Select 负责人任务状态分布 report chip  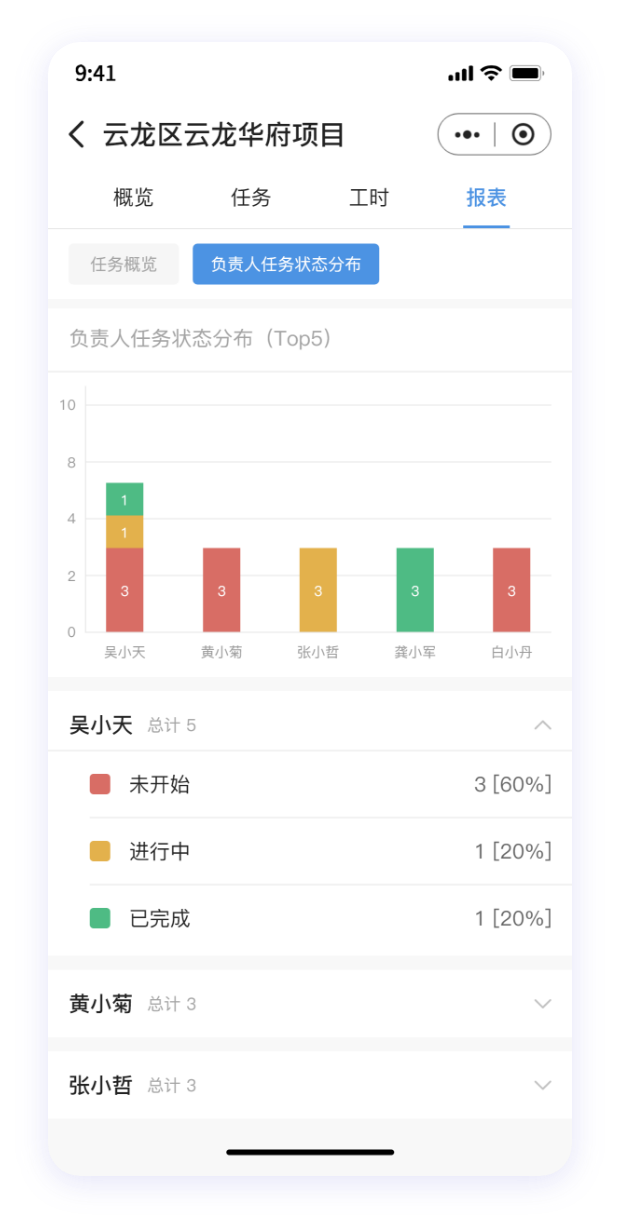(x=285, y=264)
